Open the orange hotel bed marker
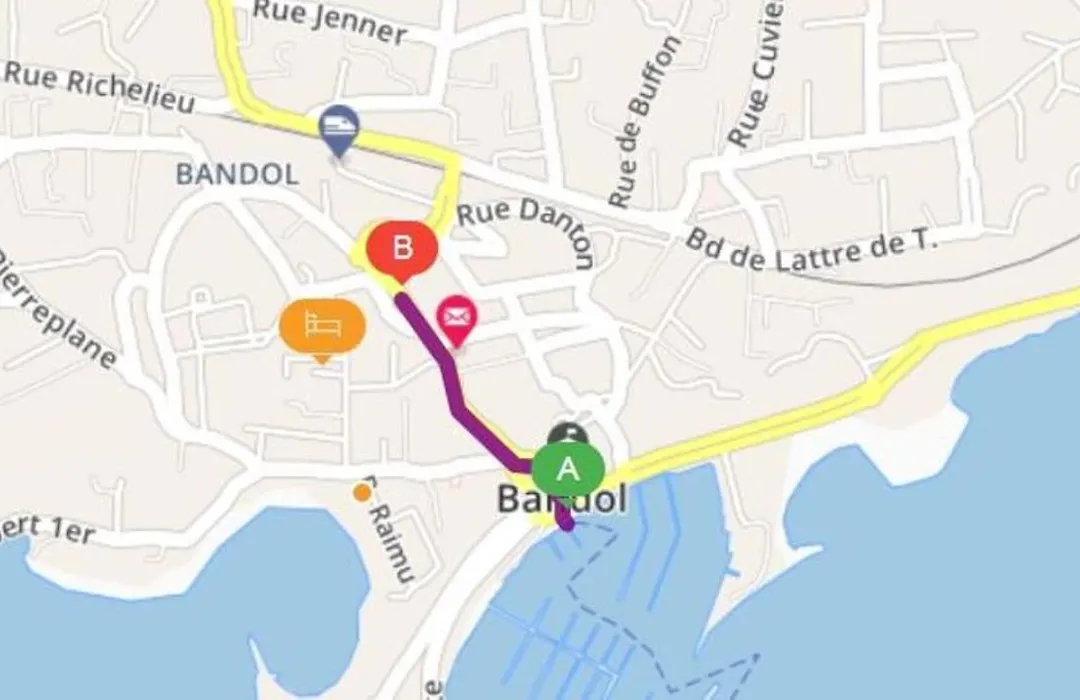Screen dimensions: 1080x700 point(322,326)
